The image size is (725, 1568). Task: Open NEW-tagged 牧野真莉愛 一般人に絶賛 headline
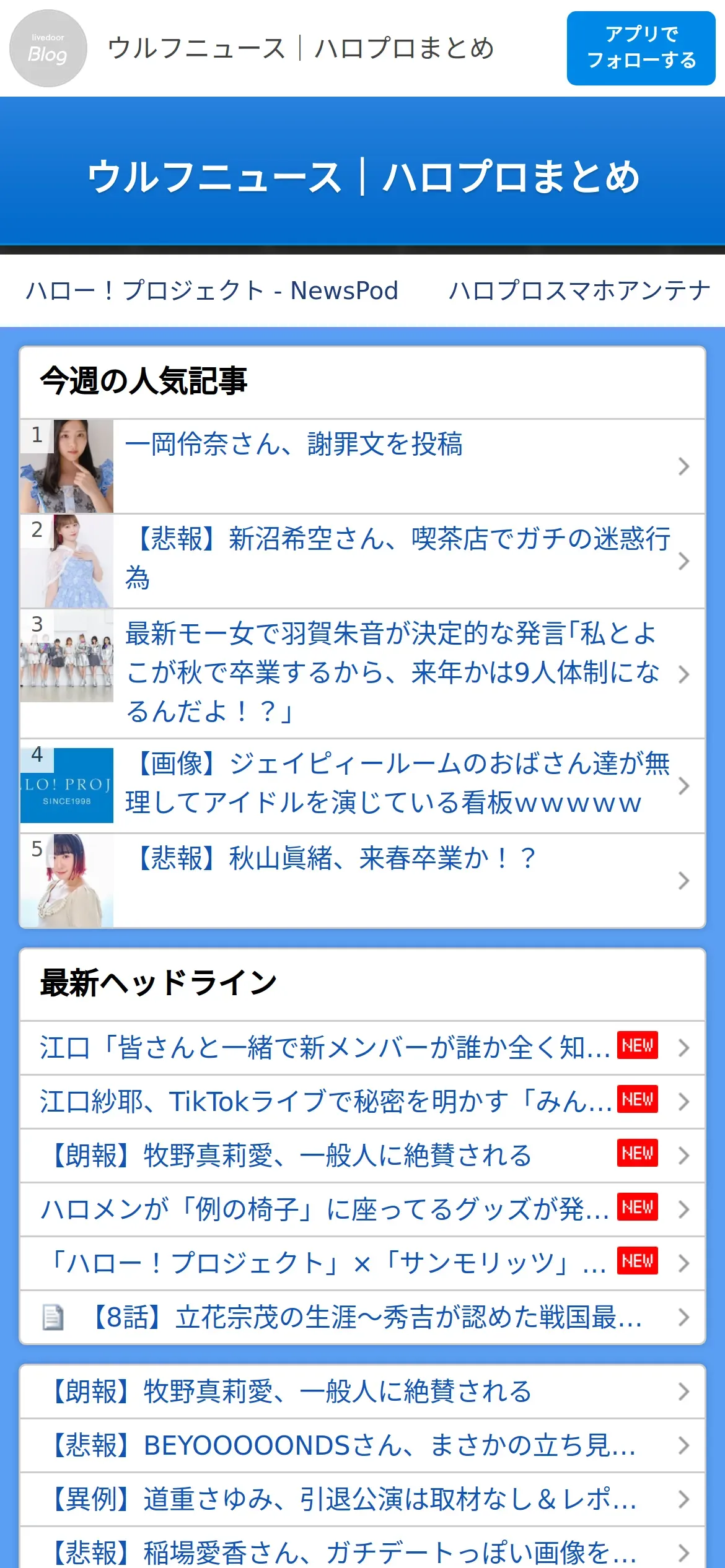[x=291, y=1156]
